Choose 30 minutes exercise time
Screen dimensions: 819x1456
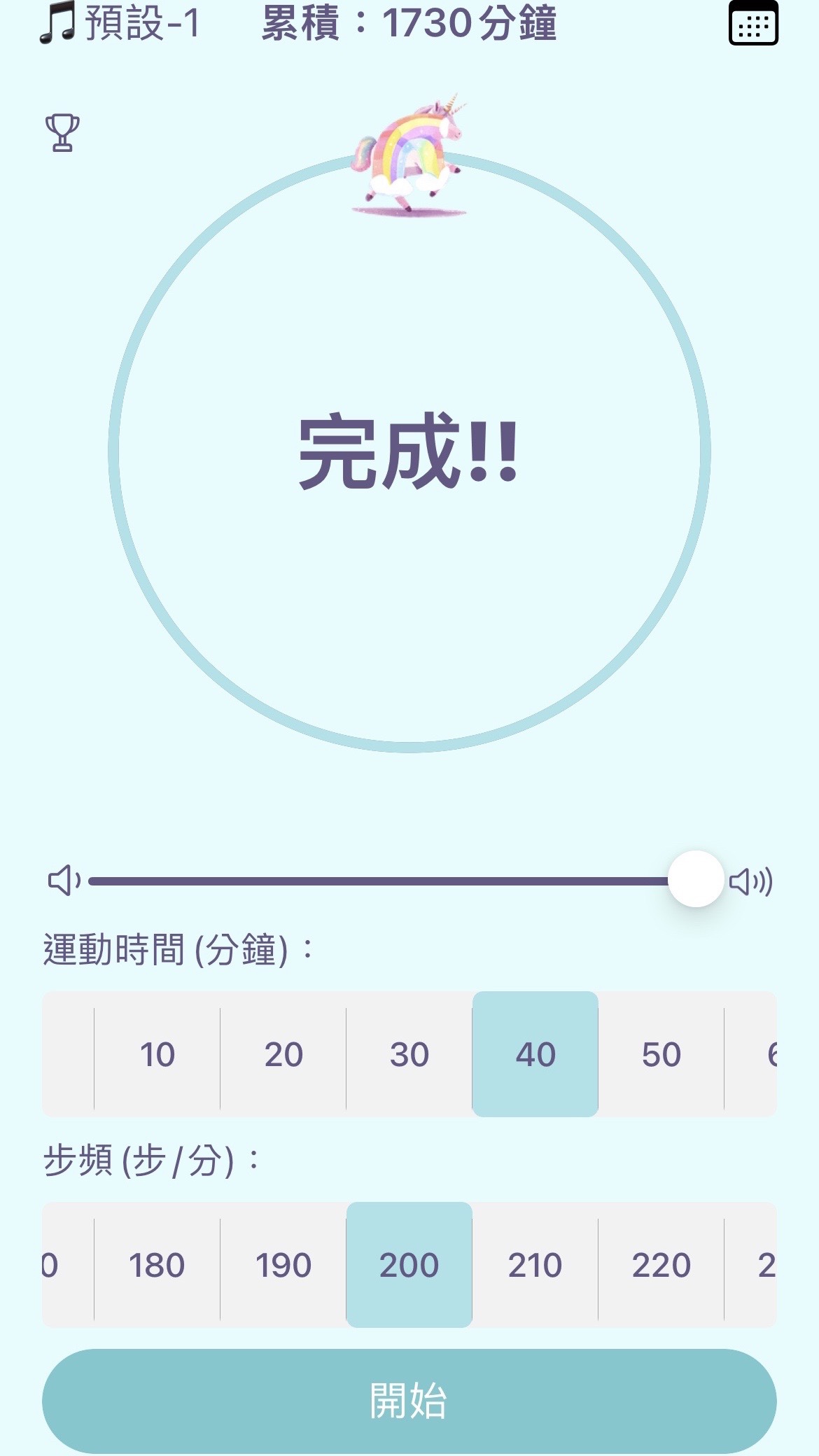click(409, 1054)
